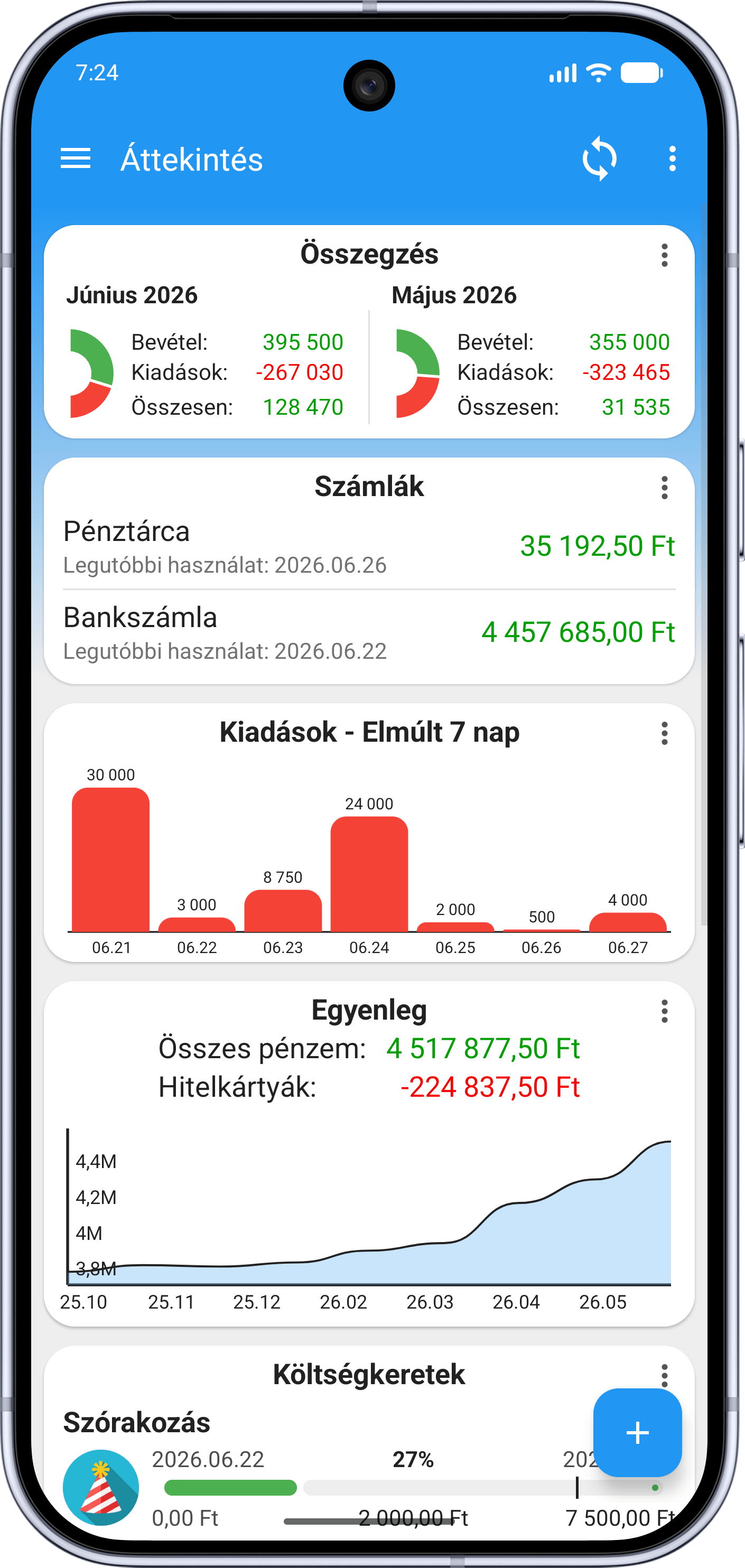Open the hamburger navigation drawer menu

pos(76,159)
